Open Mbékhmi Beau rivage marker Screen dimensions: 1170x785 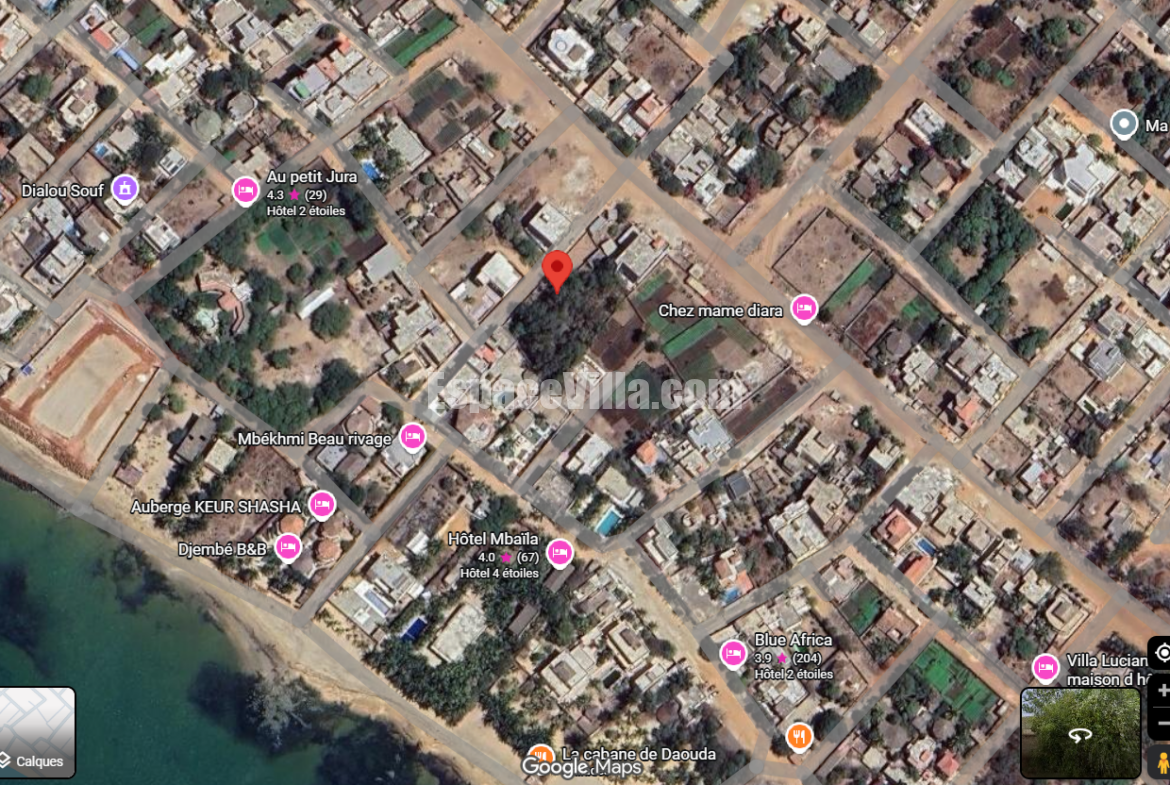[x=412, y=436]
